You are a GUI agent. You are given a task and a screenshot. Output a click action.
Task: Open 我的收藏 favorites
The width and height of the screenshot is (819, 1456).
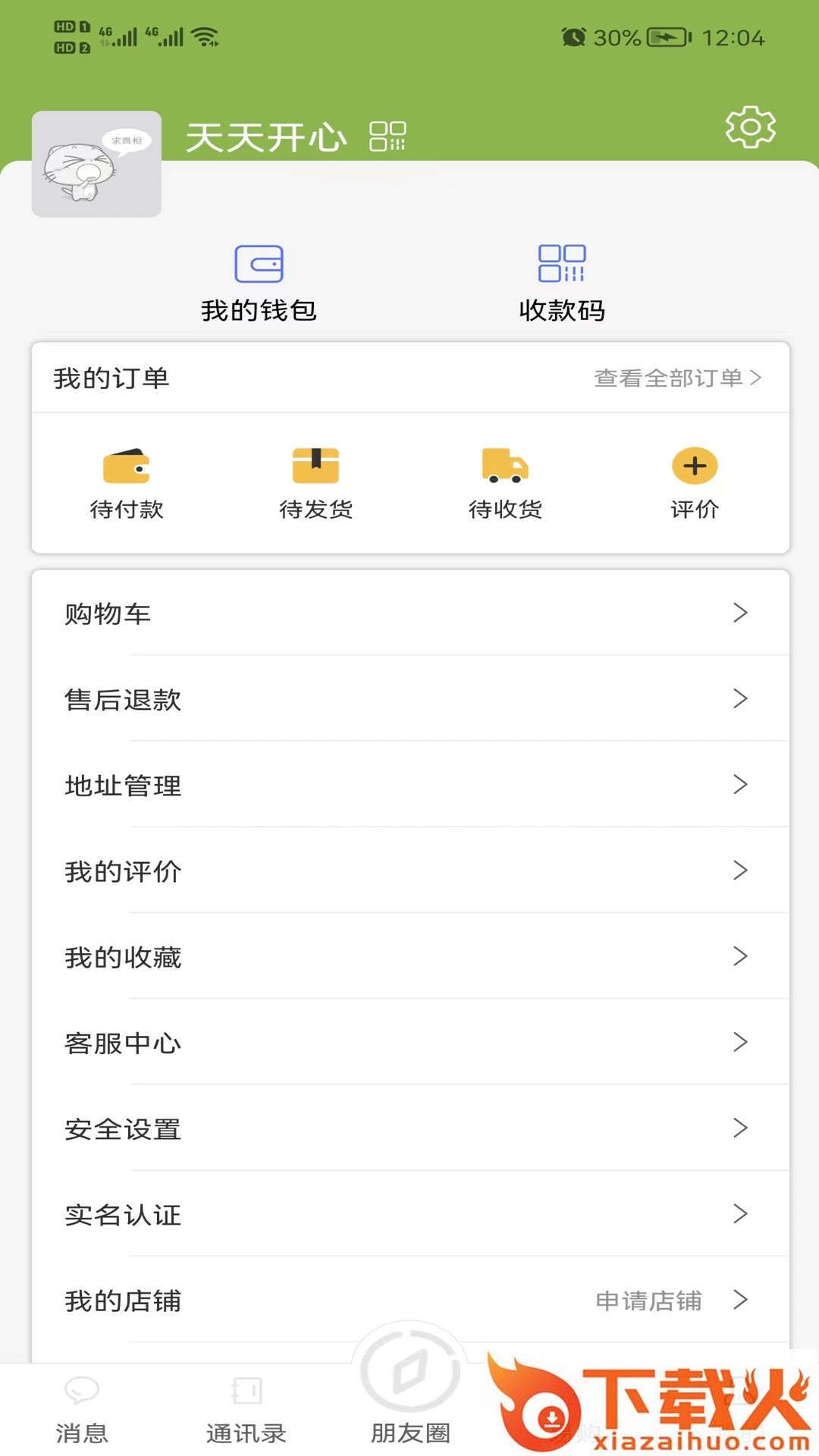[409, 956]
